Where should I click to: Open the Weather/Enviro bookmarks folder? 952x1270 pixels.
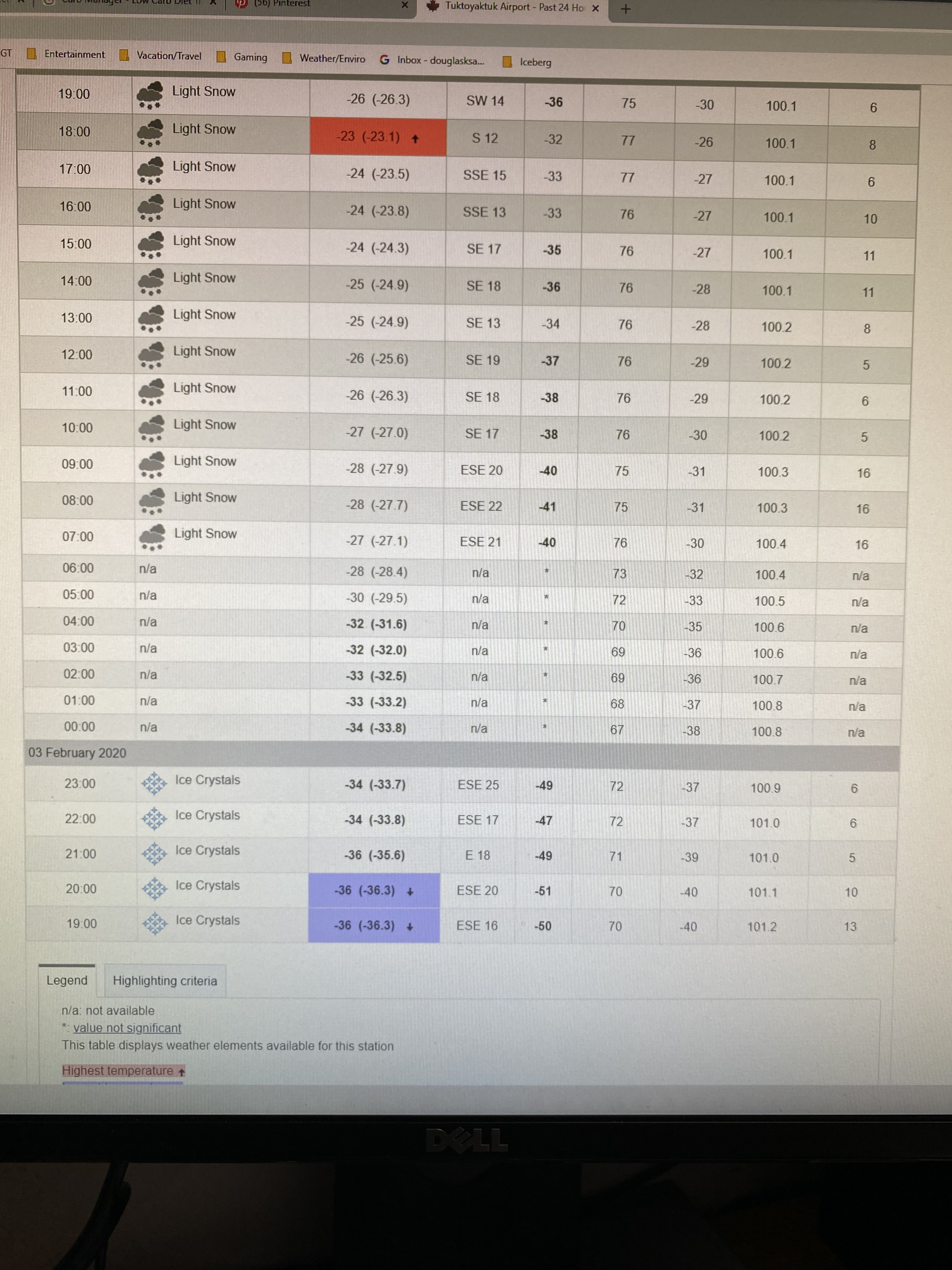coord(325,59)
